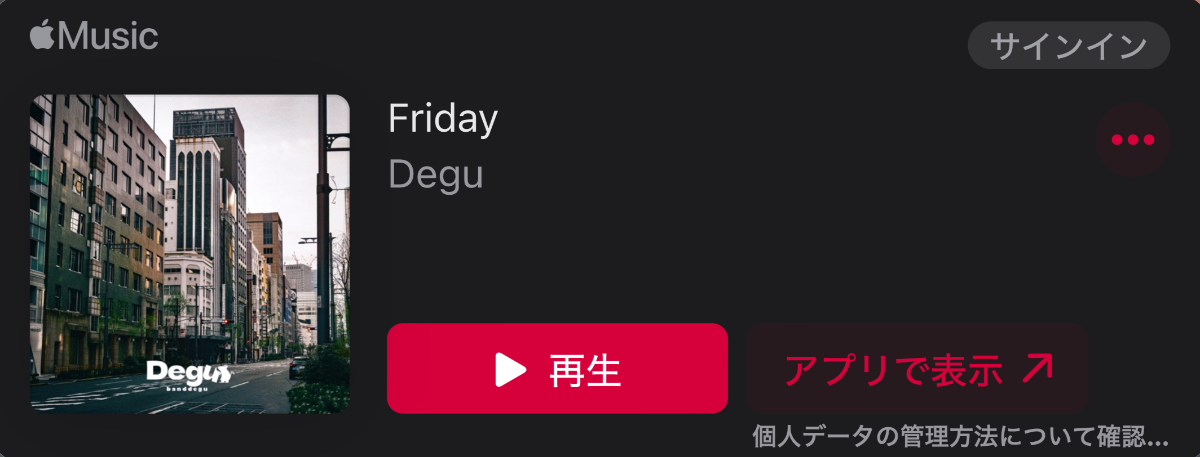Open the song via アプリで表示
This screenshot has width=1200, height=457.
pos(917,369)
